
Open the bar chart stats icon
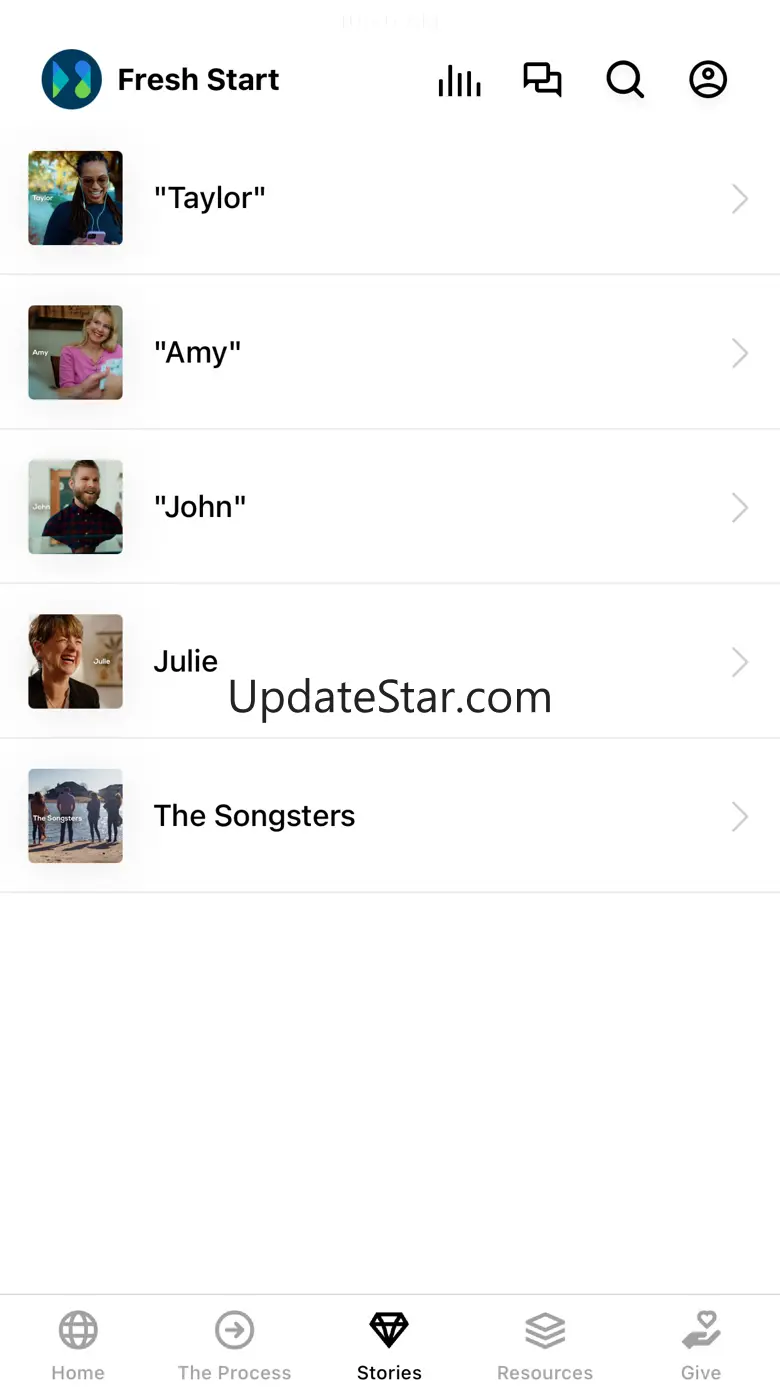459,80
